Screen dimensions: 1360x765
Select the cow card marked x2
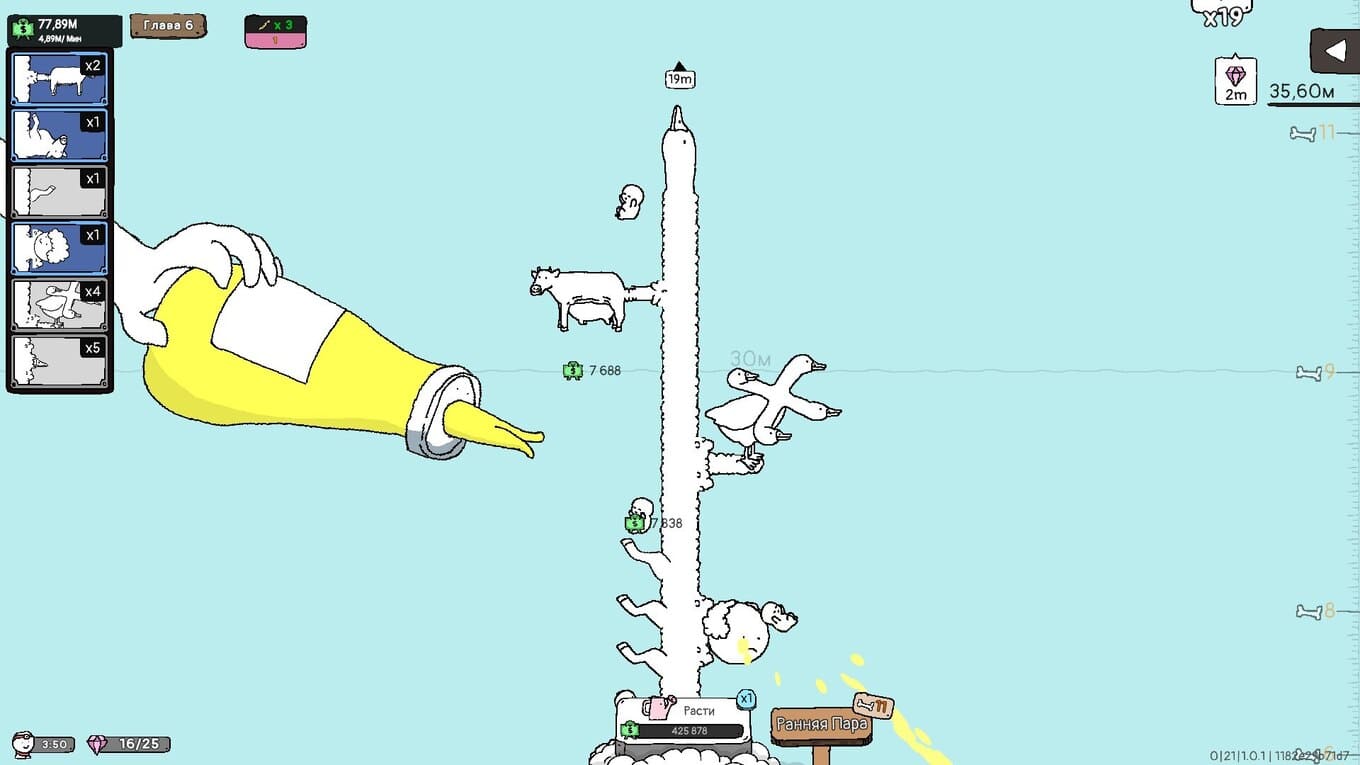coord(60,79)
